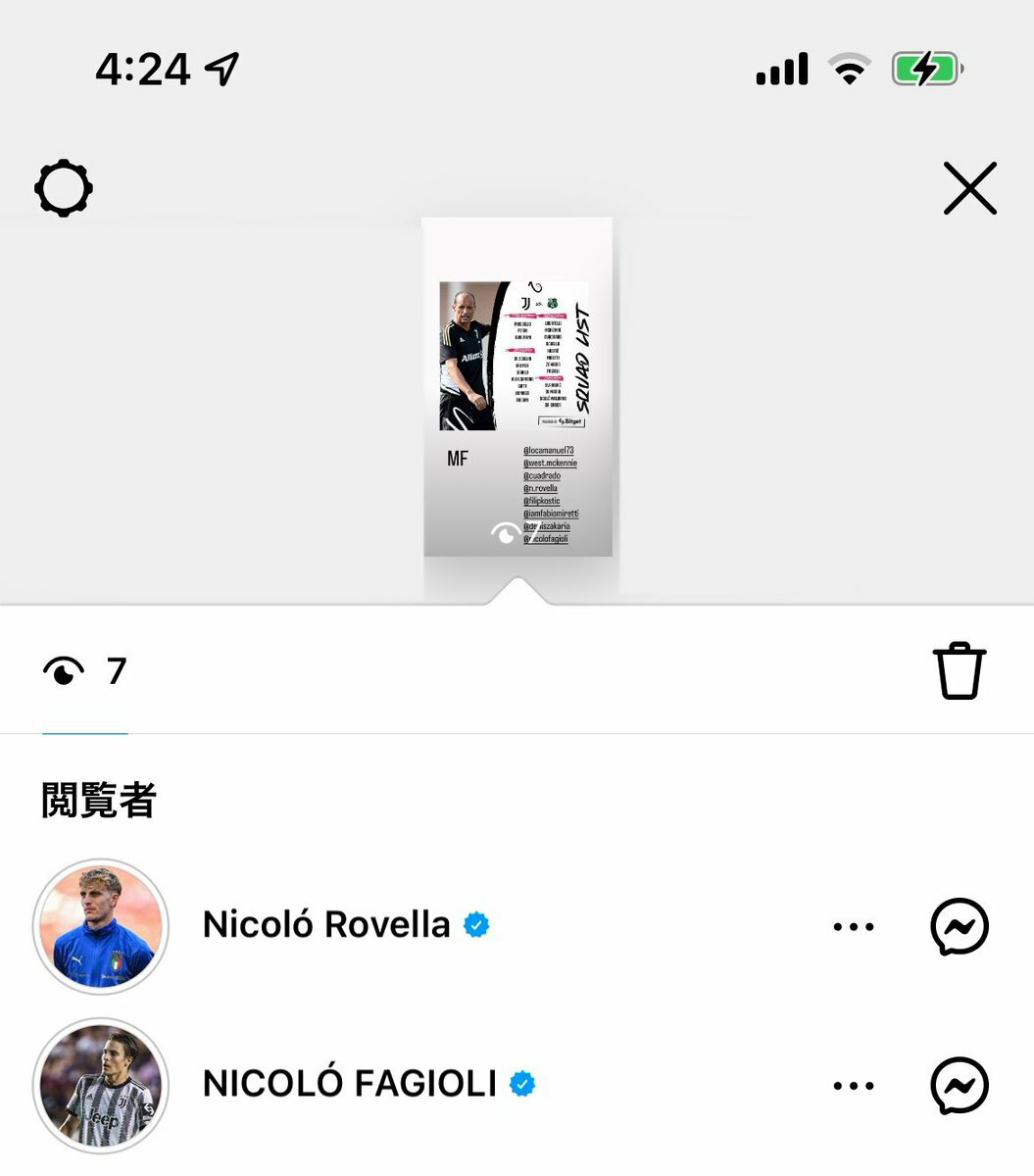Open story settings gear icon
This screenshot has height=1176, width=1034.
pos(64,188)
